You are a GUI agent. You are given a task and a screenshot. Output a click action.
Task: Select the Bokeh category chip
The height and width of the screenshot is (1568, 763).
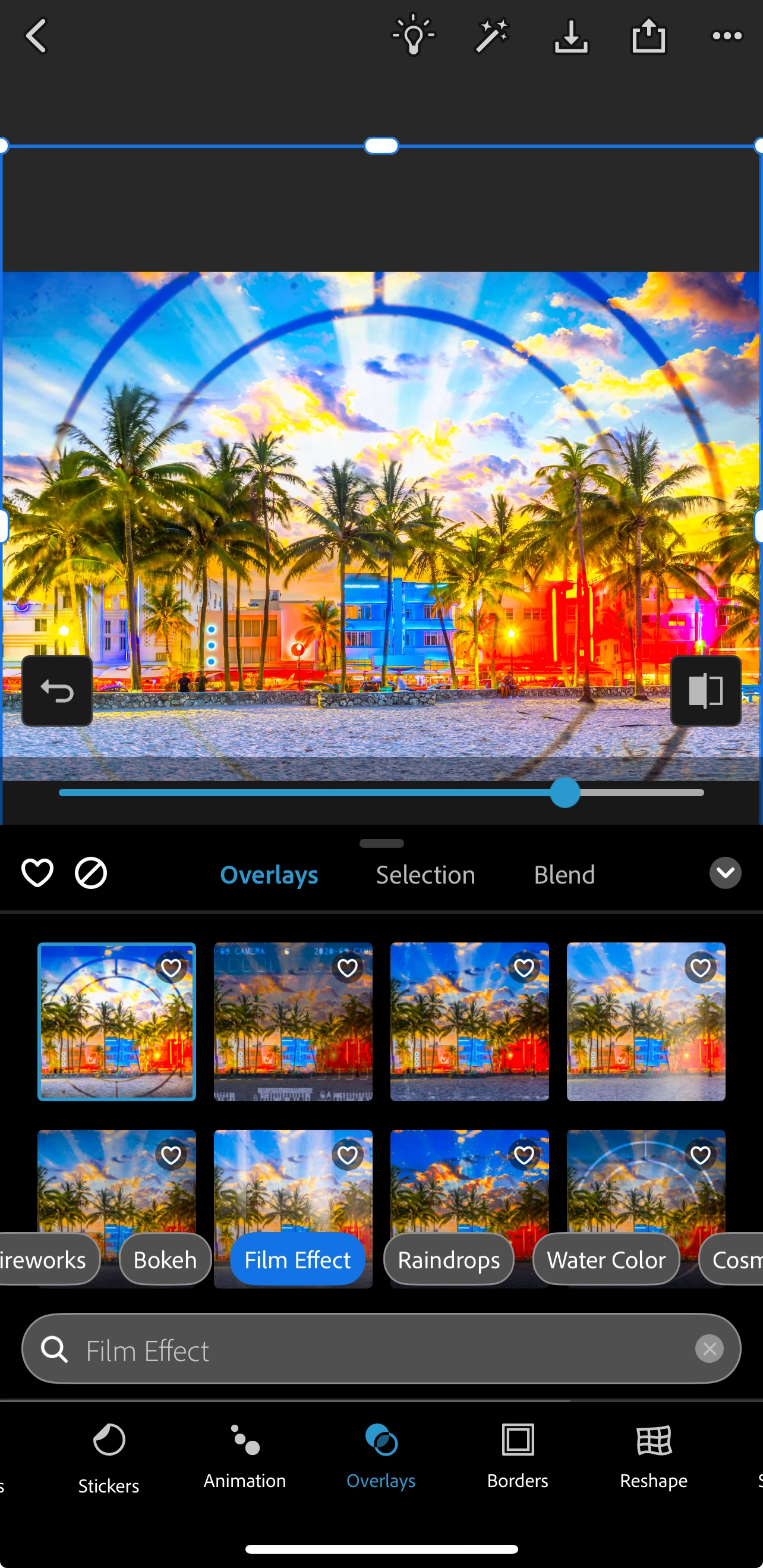point(165,1259)
